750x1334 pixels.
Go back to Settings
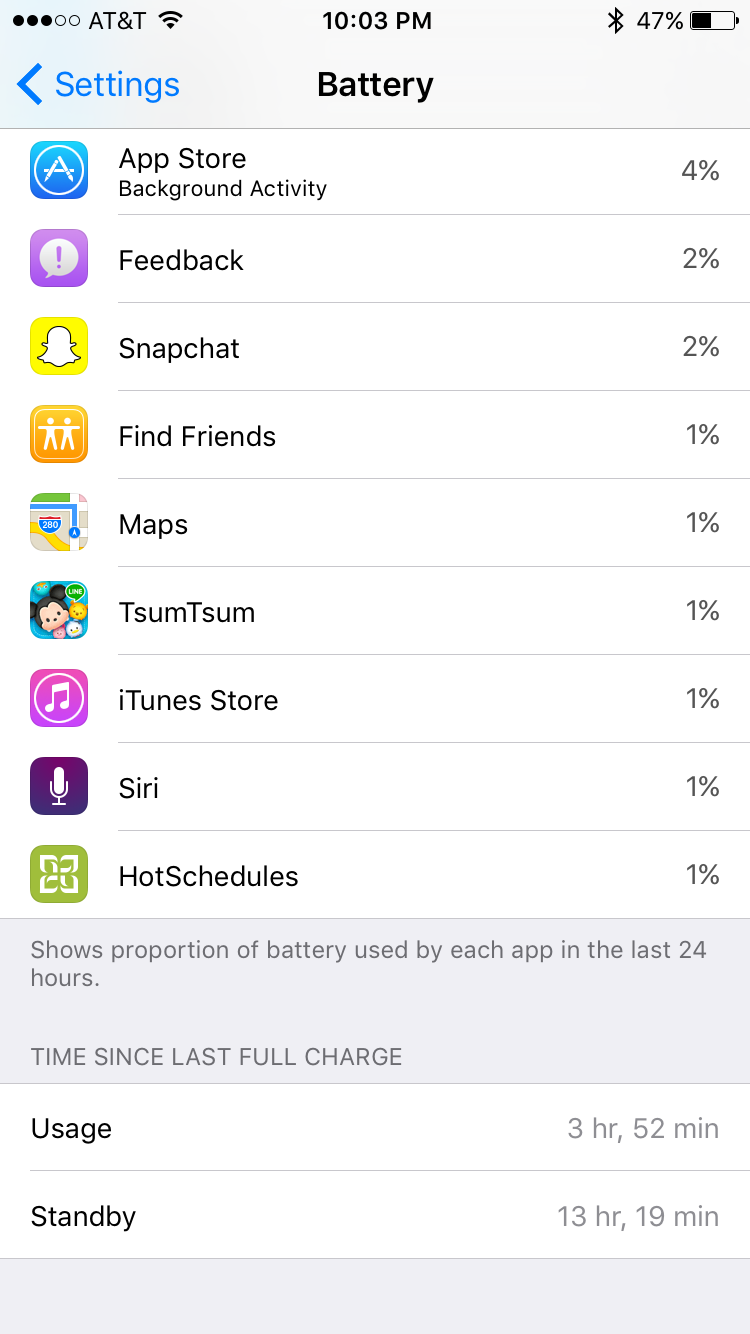(x=98, y=85)
